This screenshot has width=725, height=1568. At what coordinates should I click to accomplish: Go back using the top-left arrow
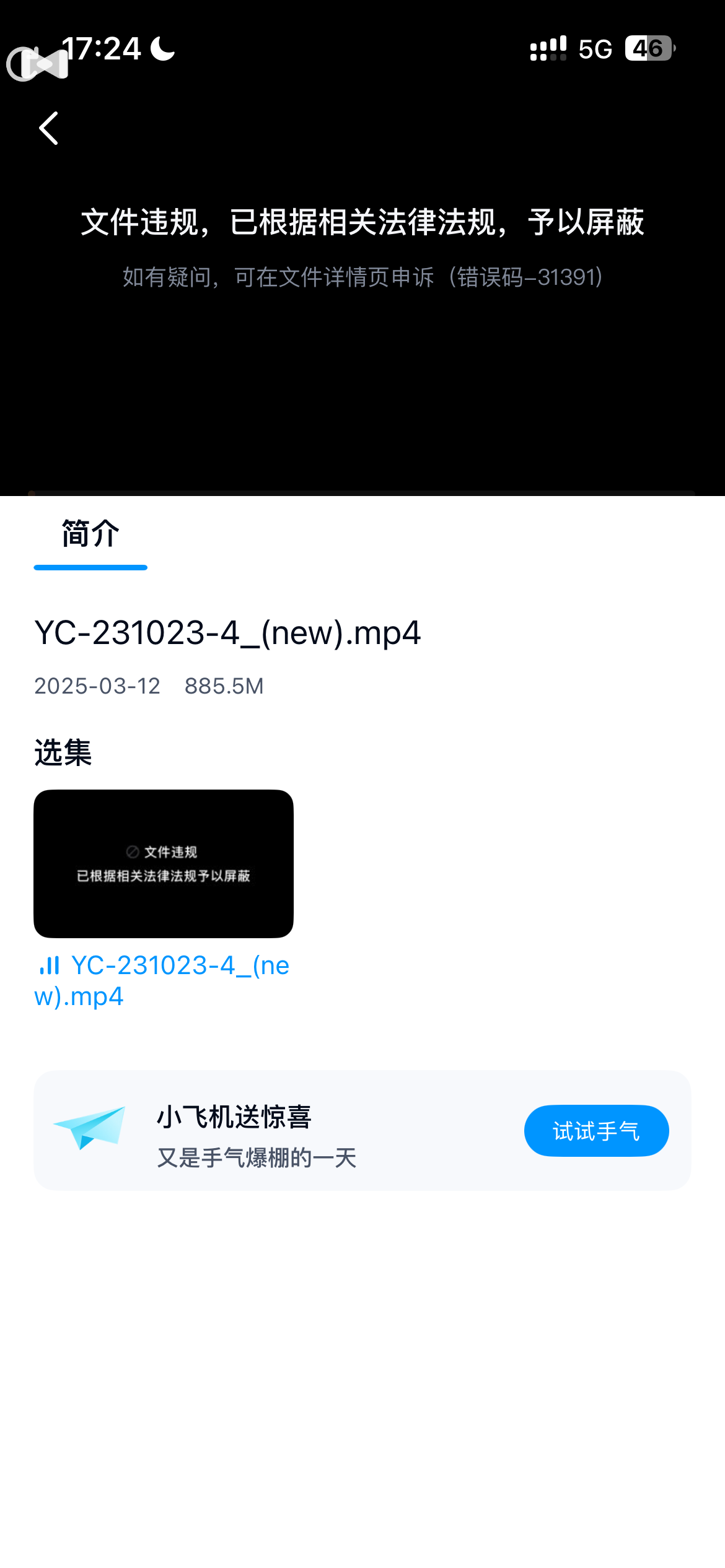[x=48, y=128]
